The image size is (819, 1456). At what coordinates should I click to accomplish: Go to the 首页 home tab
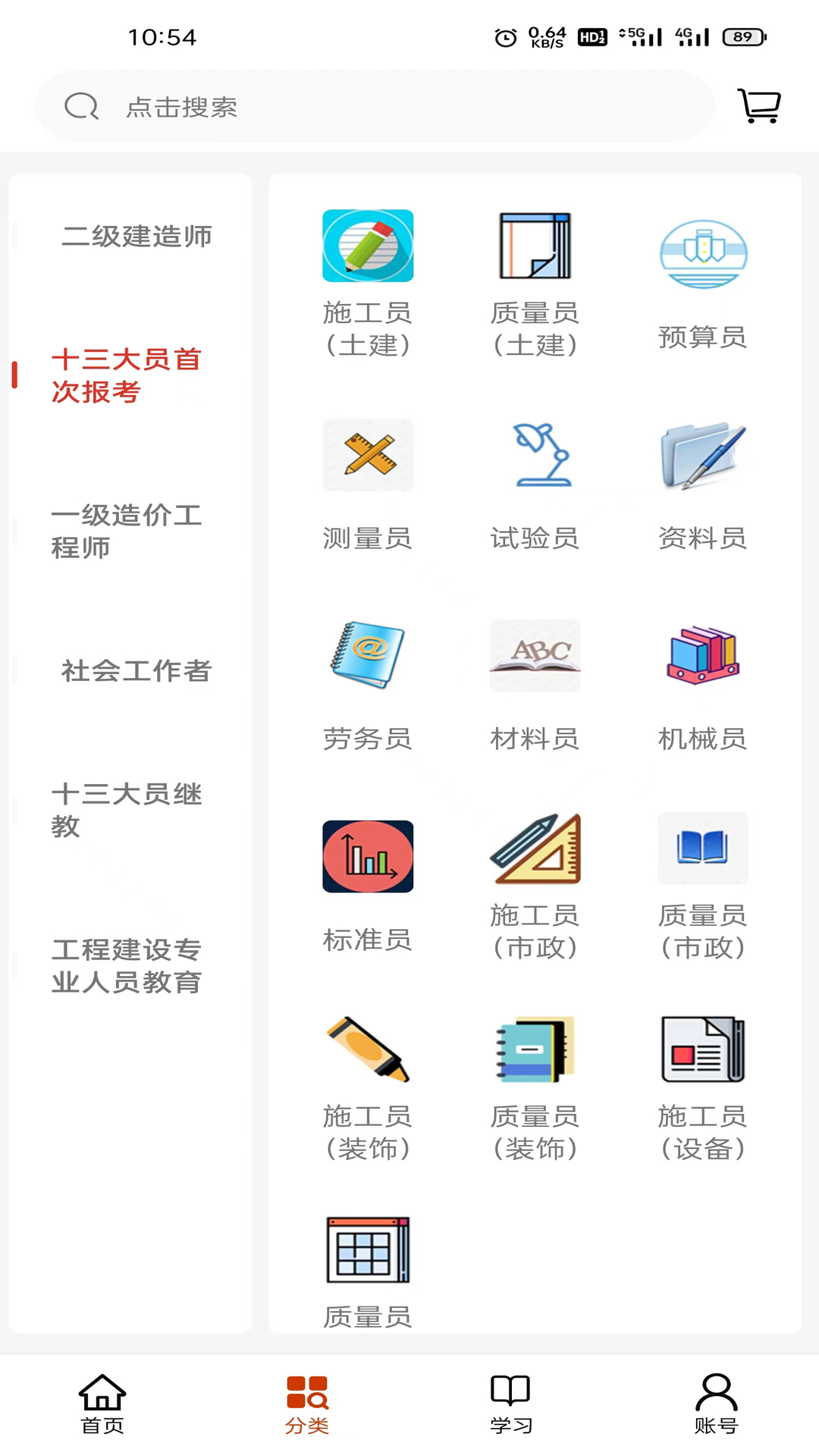coord(102,1404)
